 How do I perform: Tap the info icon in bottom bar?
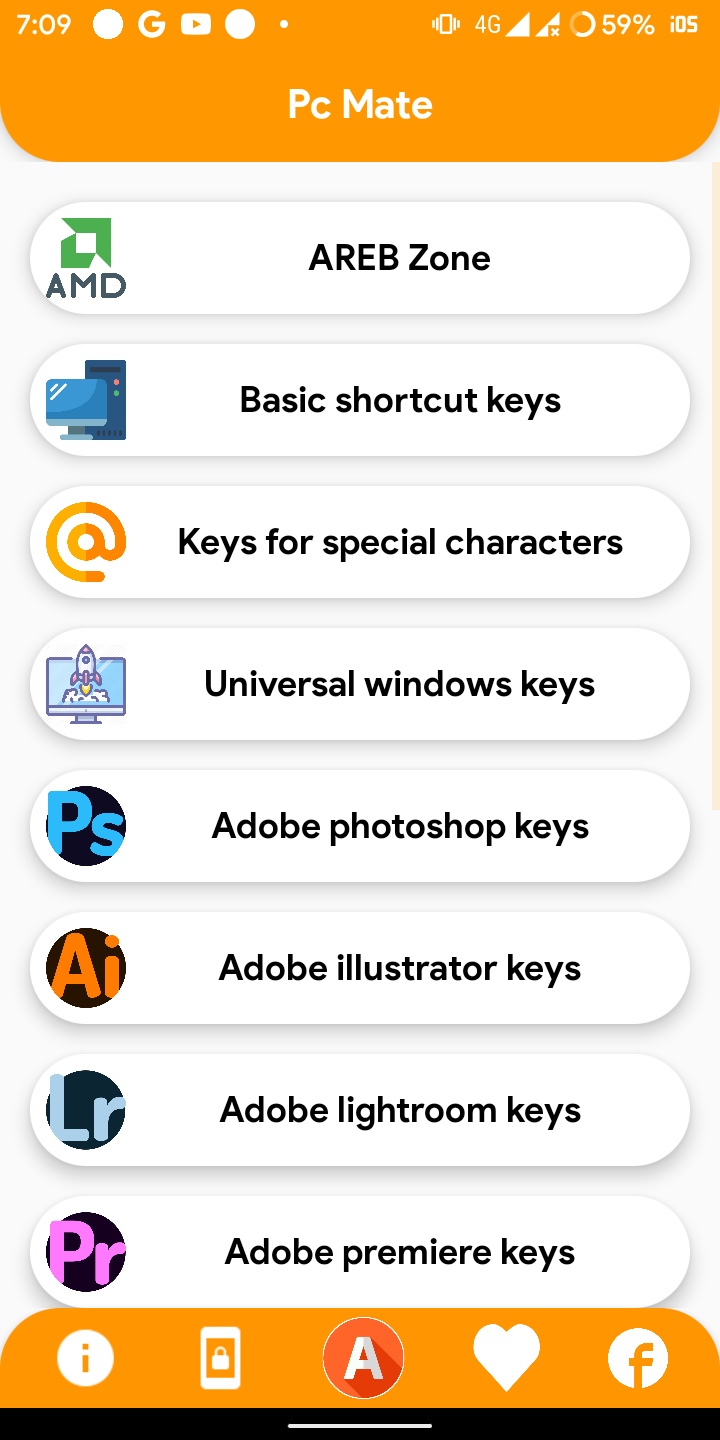(85, 1359)
